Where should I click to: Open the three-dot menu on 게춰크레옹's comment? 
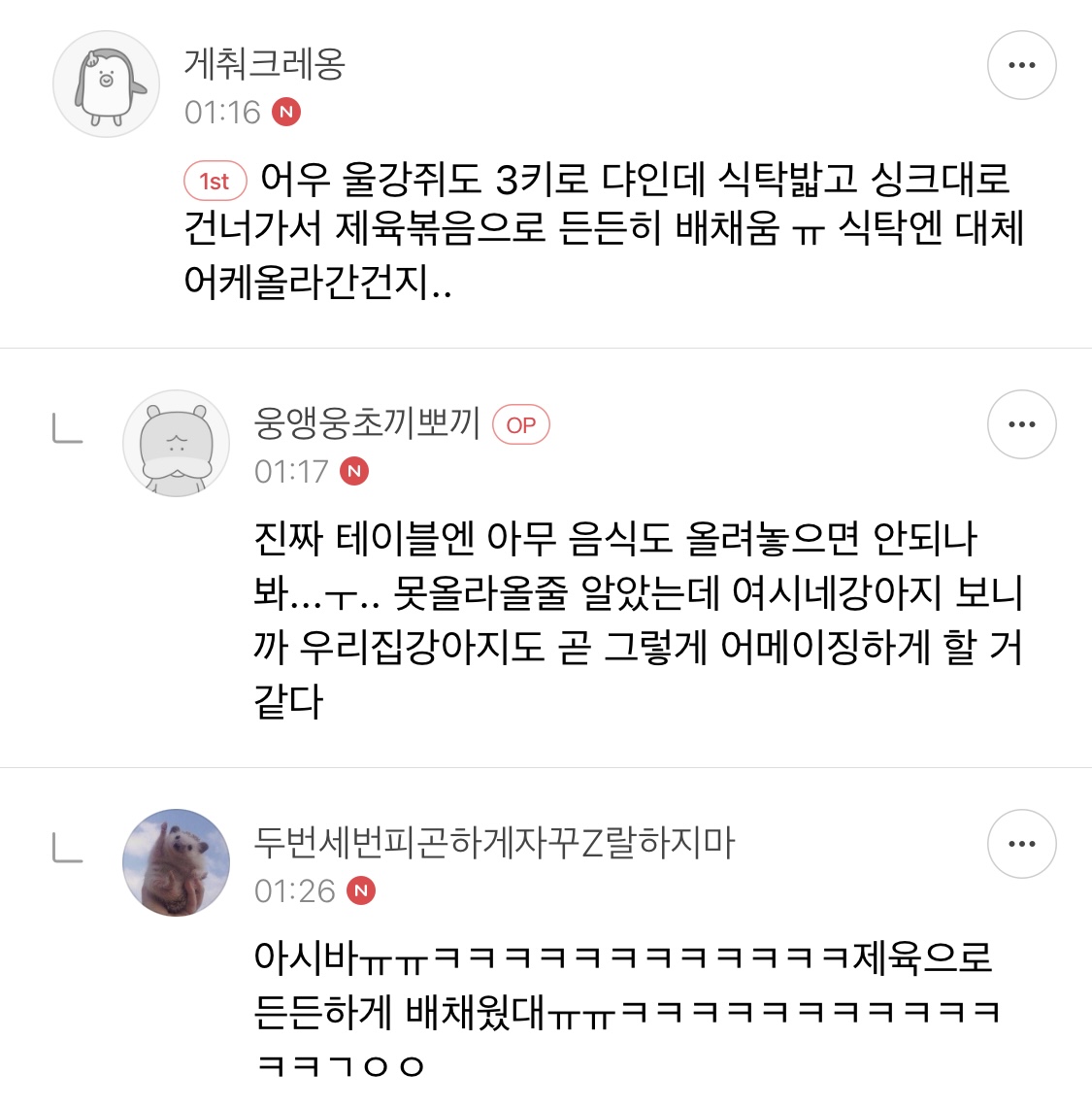click(x=1021, y=64)
